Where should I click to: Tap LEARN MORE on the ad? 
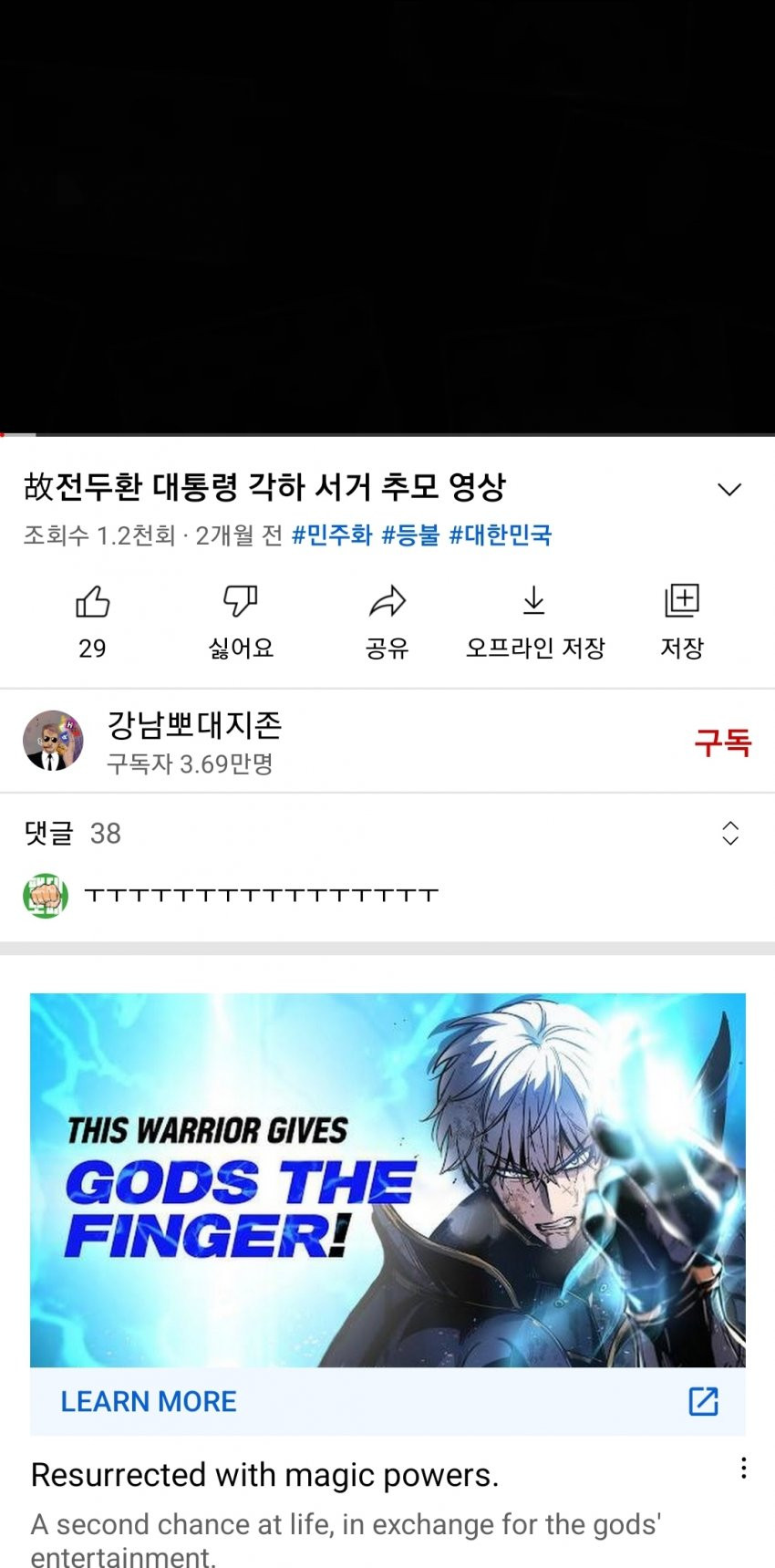(149, 1401)
